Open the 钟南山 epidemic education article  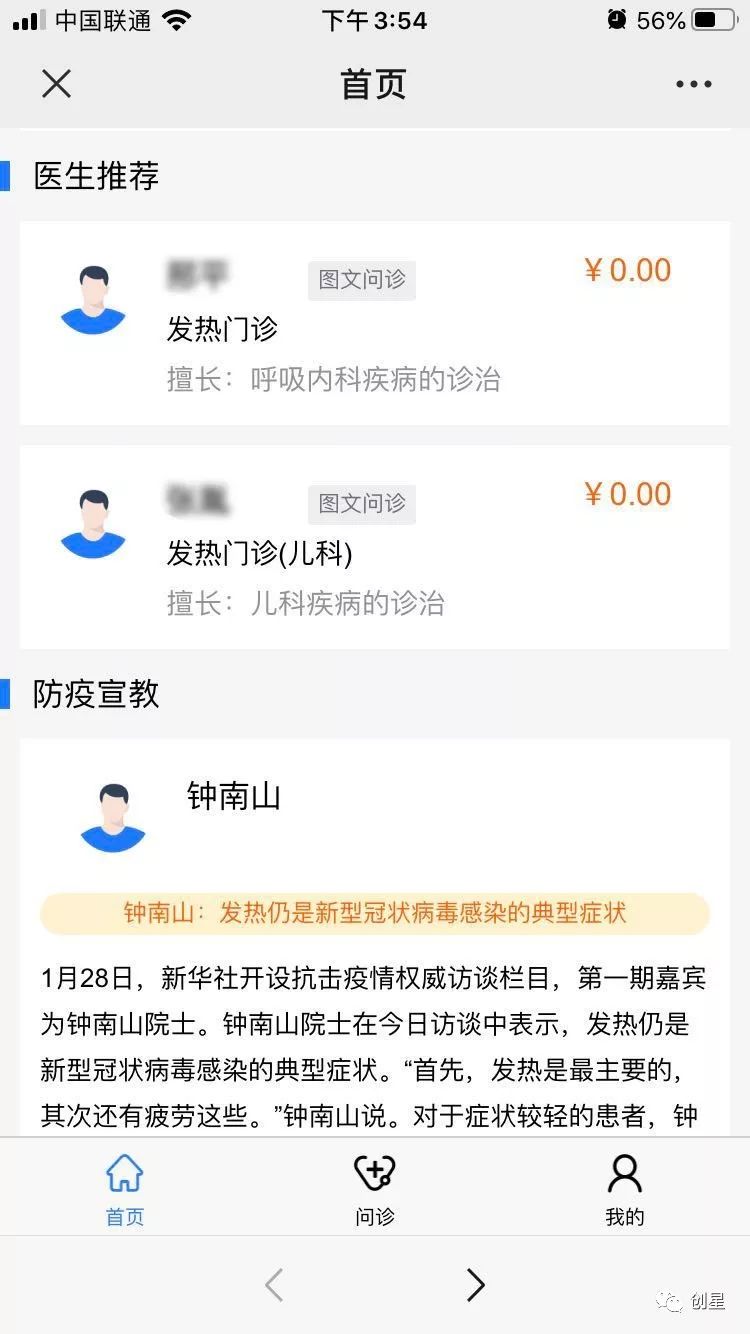coord(374,913)
